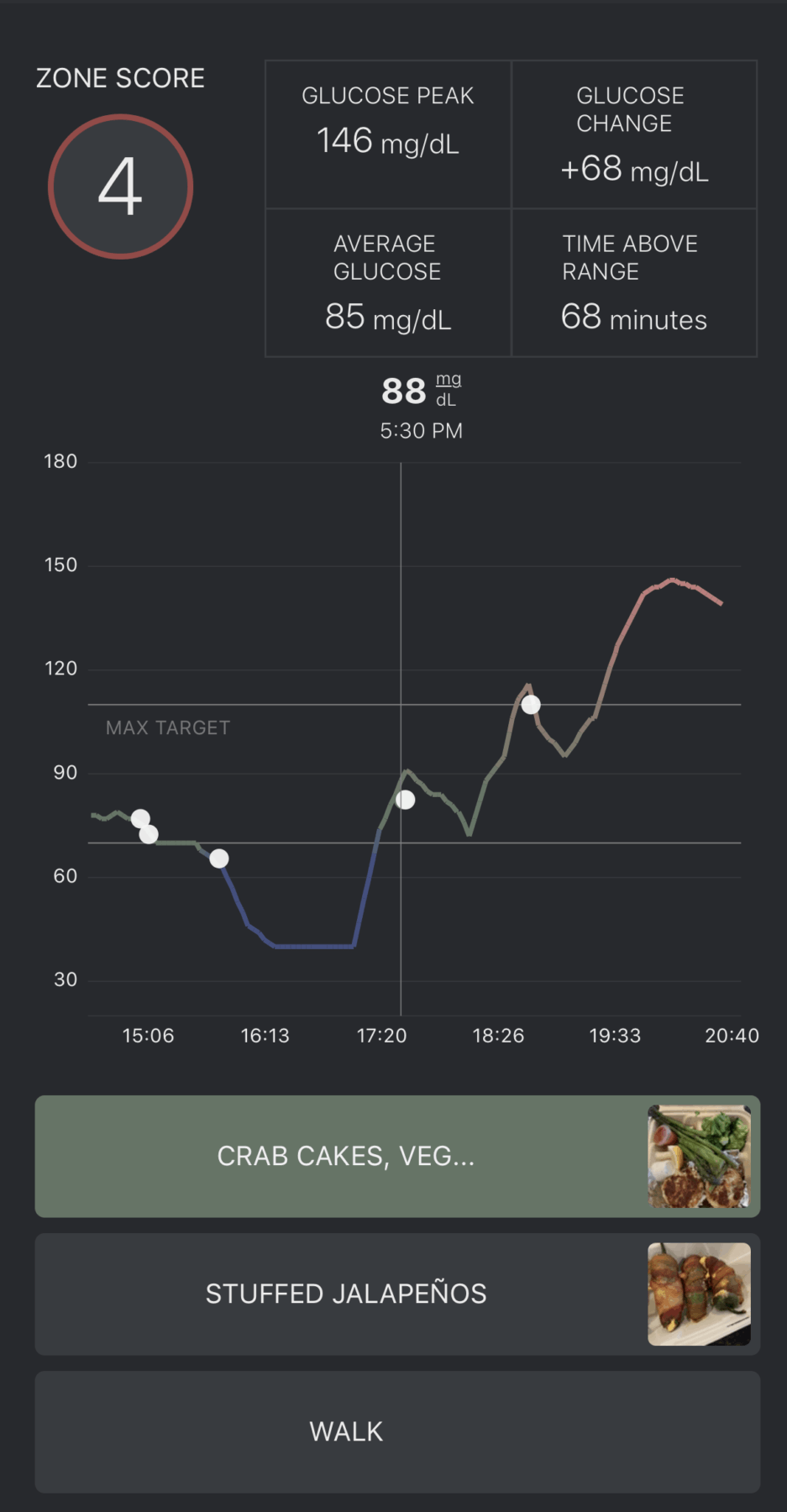Image resolution: width=787 pixels, height=1512 pixels.
Task: Select the event marker before 16:13 on the curve
Action: click(x=219, y=858)
